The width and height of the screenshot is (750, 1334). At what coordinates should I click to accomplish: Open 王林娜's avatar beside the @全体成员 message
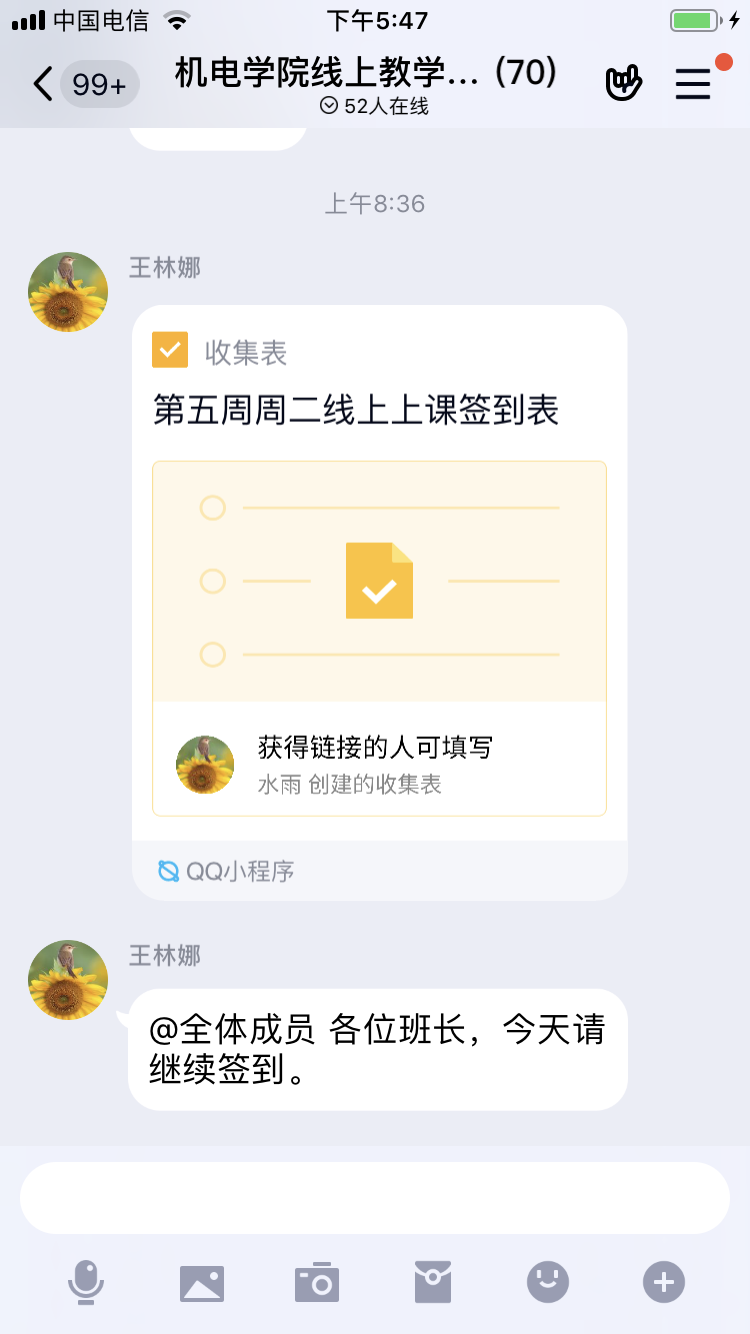(x=68, y=980)
